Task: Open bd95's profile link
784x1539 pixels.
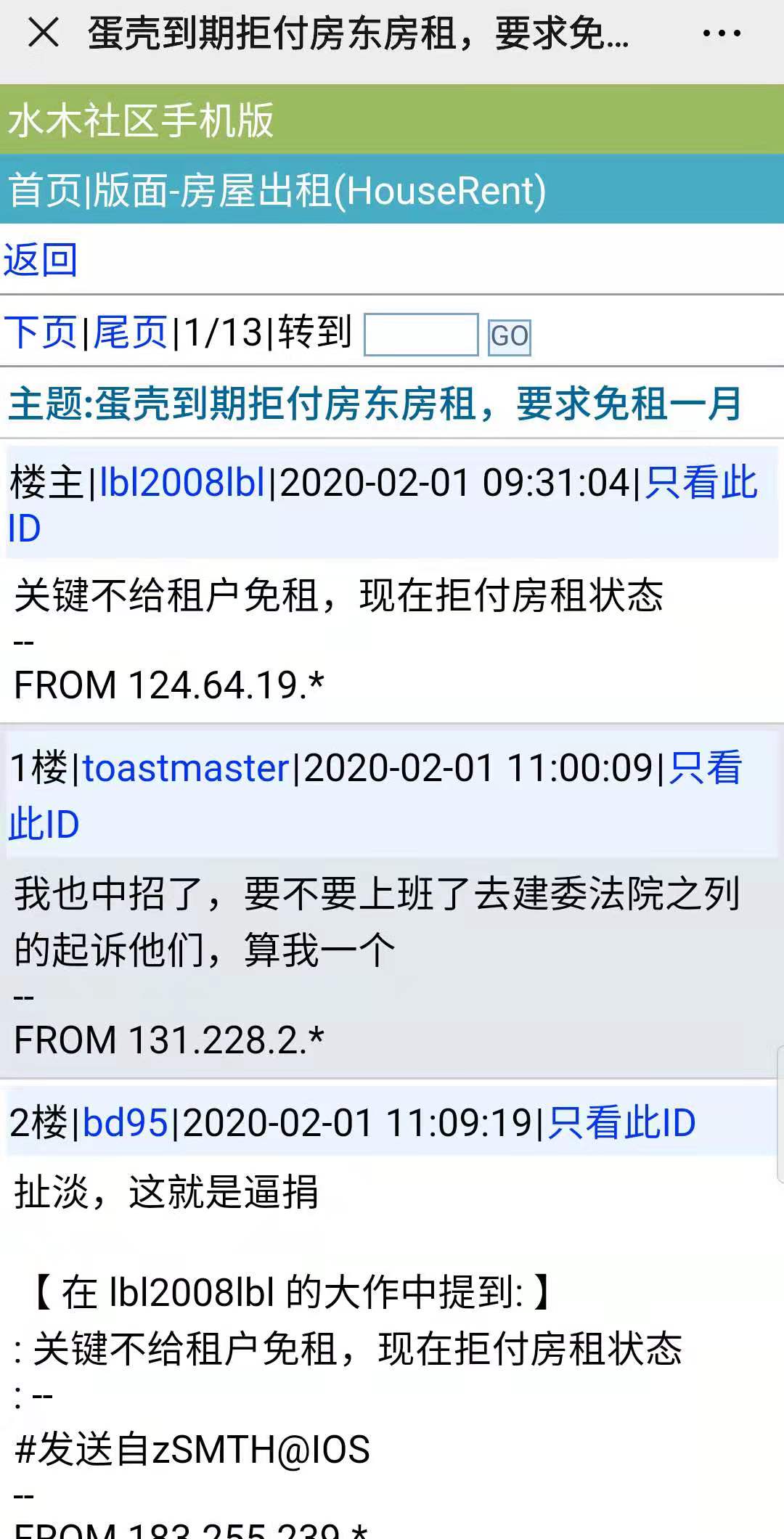Action: 125,1123
